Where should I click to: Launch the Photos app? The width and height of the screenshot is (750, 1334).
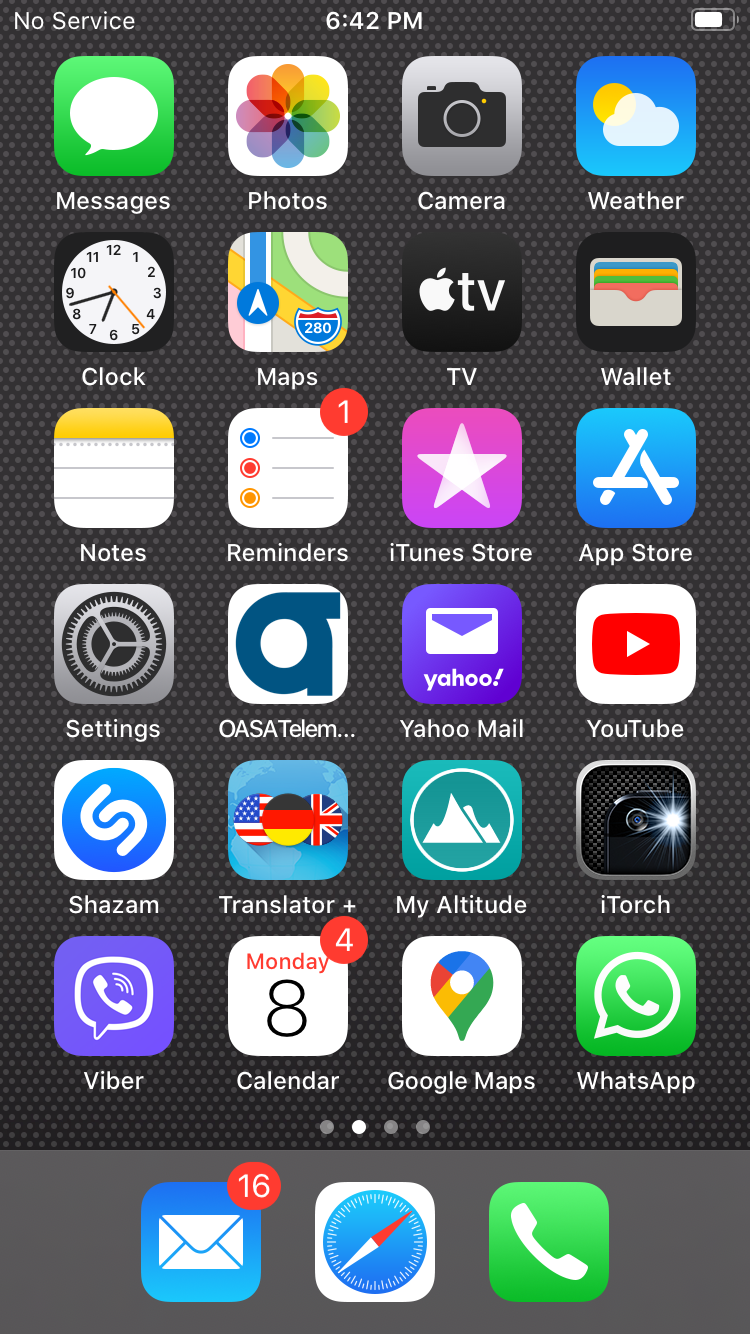pyautogui.click(x=288, y=116)
